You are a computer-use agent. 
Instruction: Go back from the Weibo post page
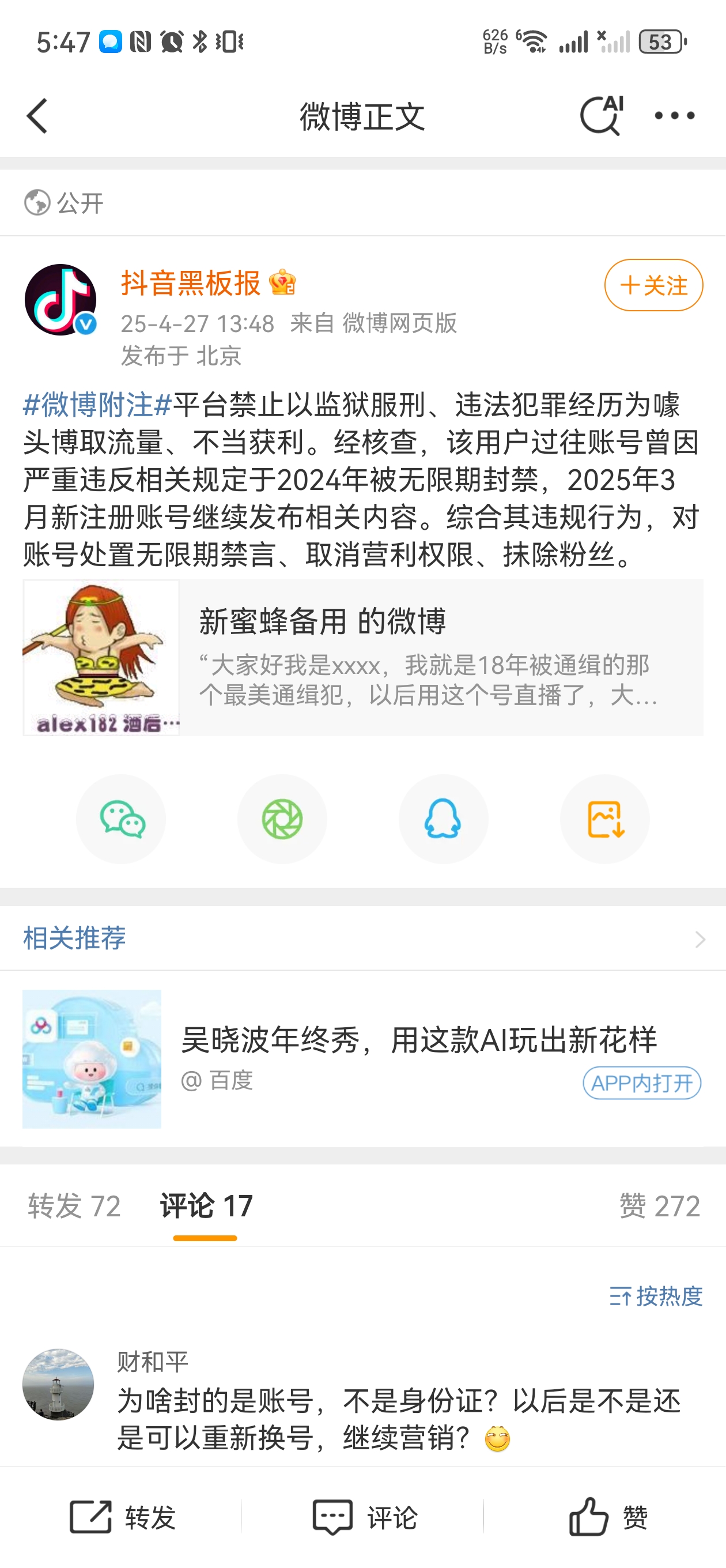click(x=37, y=116)
